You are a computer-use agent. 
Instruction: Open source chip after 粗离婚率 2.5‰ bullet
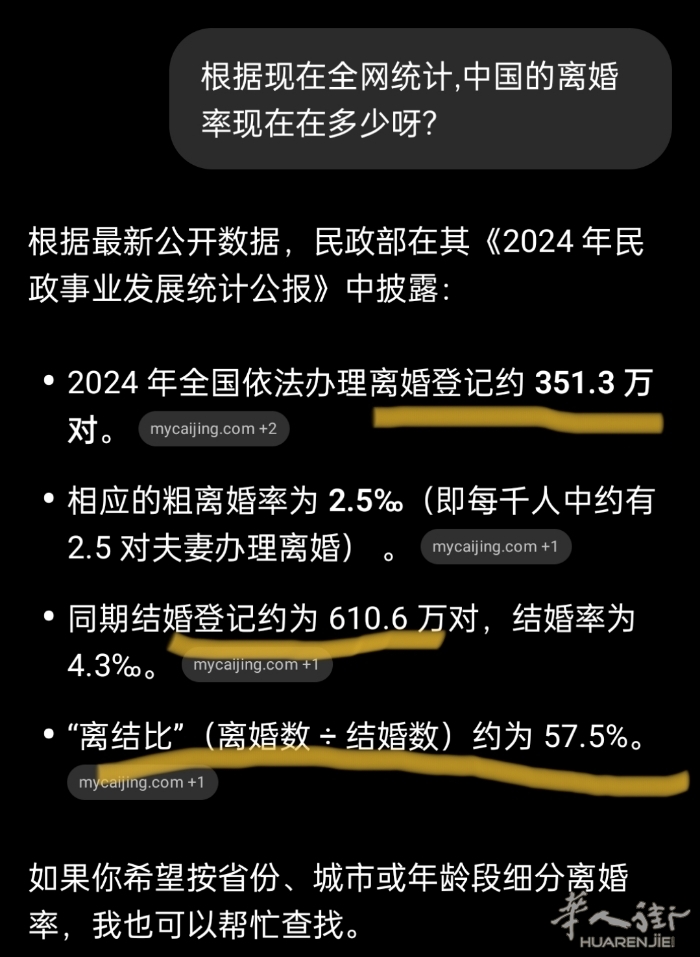[495, 547]
